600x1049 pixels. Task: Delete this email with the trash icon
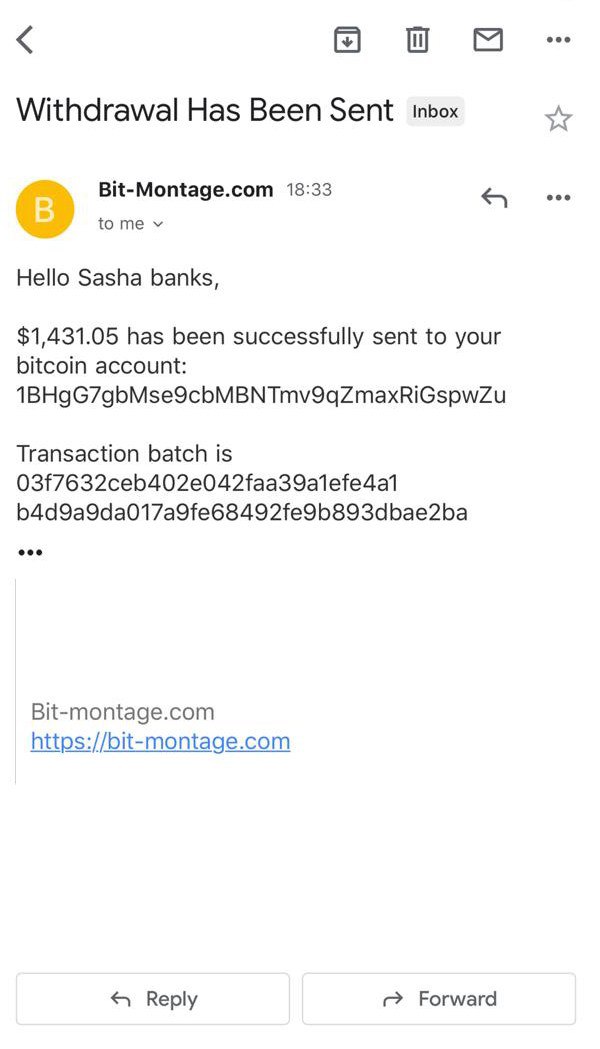pyautogui.click(x=417, y=40)
